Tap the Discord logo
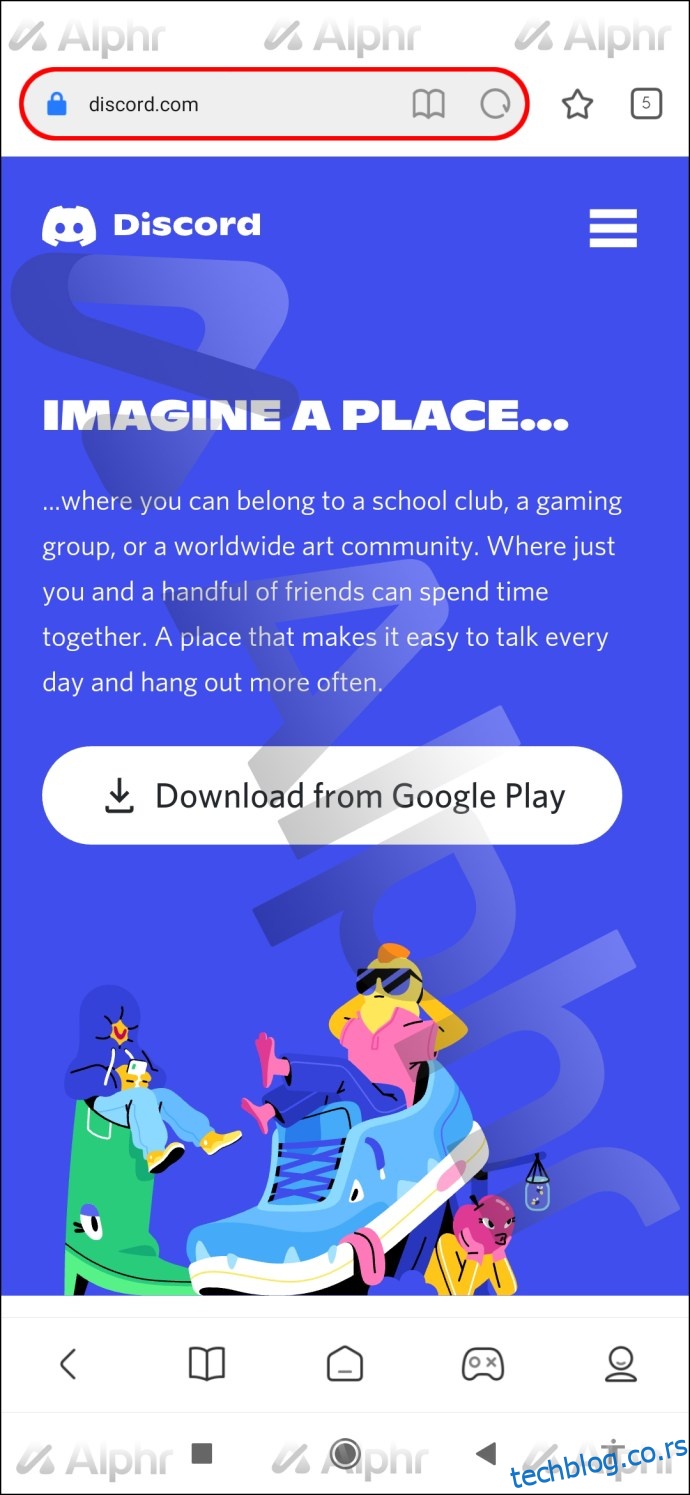Screen dimensions: 690x1495 151,226
